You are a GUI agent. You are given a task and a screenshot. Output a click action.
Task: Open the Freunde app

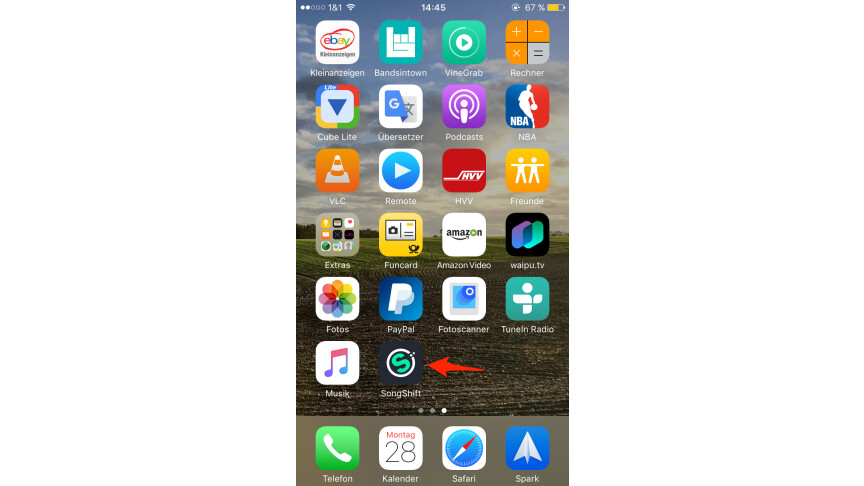(x=527, y=170)
